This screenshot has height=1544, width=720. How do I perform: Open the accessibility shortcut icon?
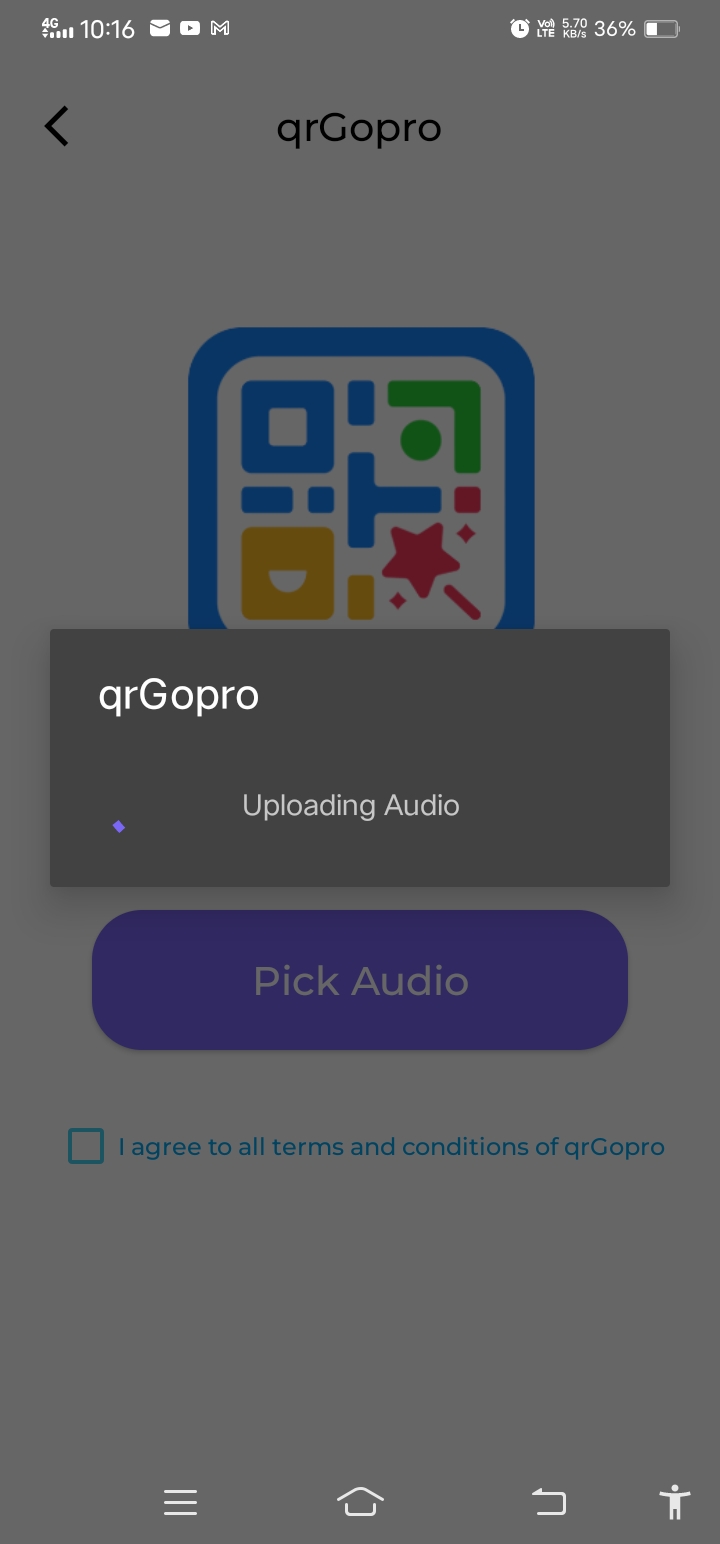[675, 1502]
